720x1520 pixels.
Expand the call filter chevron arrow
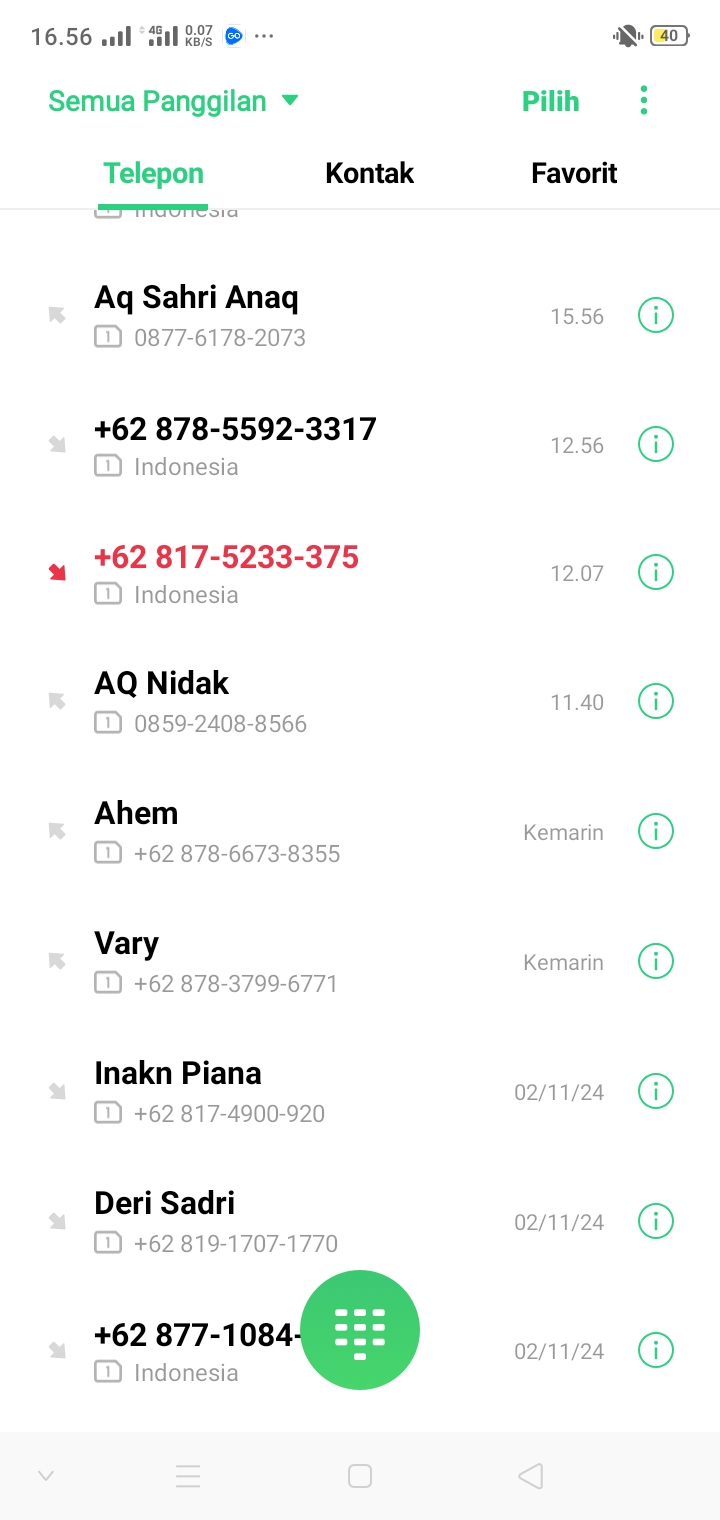pyautogui.click(x=289, y=100)
